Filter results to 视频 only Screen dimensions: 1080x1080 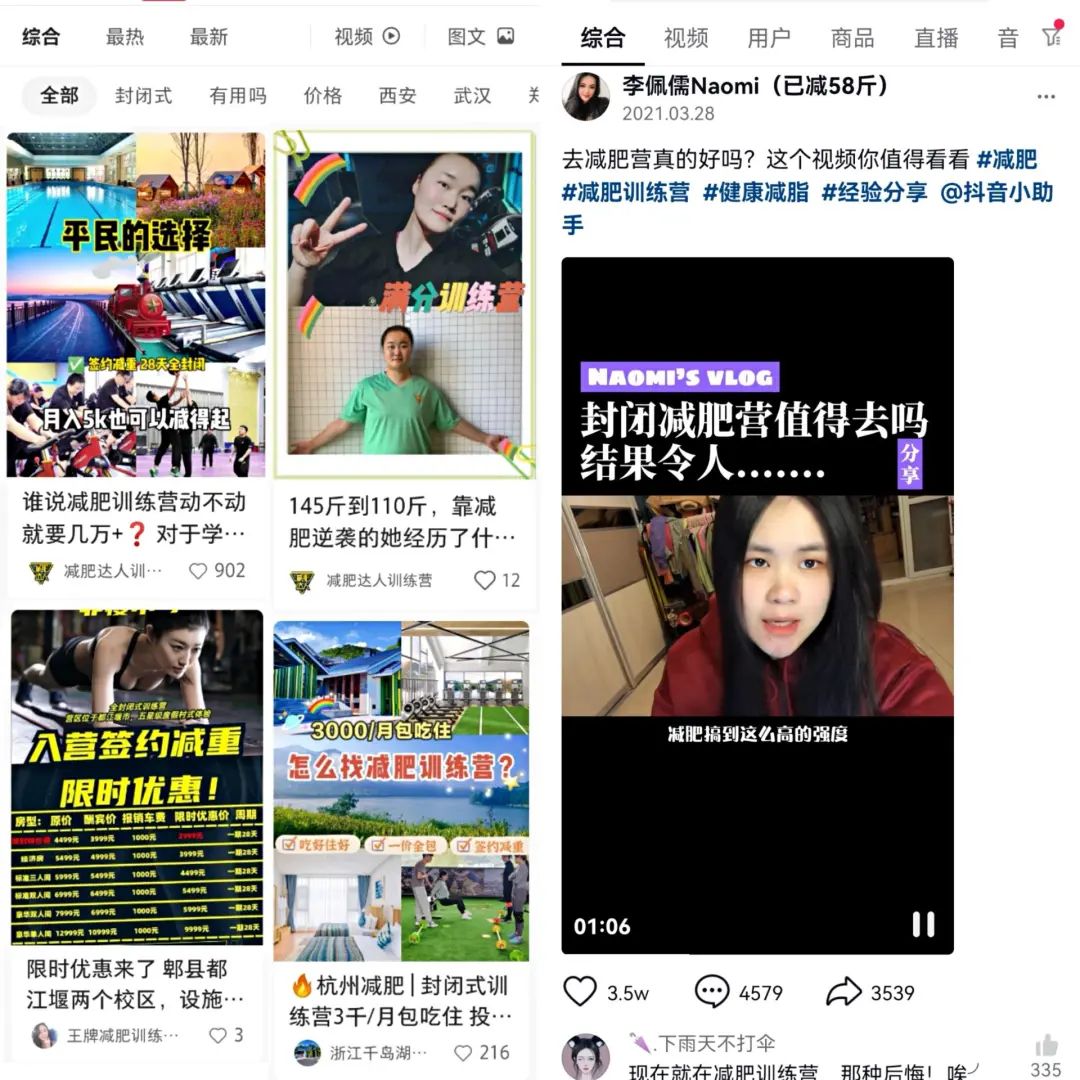coord(367,37)
